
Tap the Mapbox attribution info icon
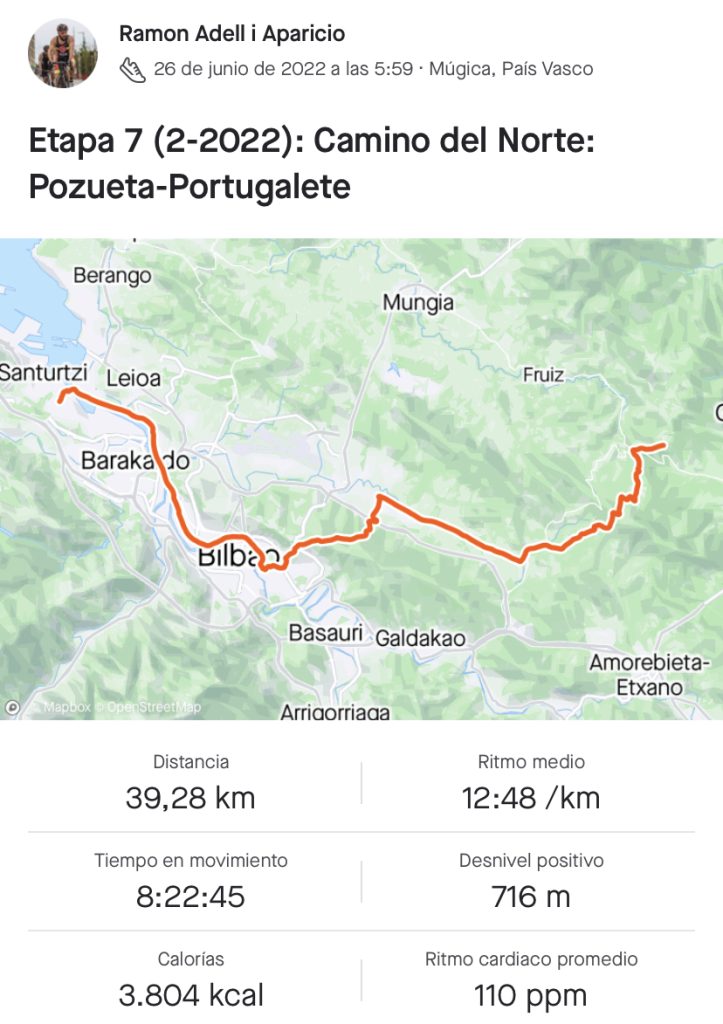[13, 707]
